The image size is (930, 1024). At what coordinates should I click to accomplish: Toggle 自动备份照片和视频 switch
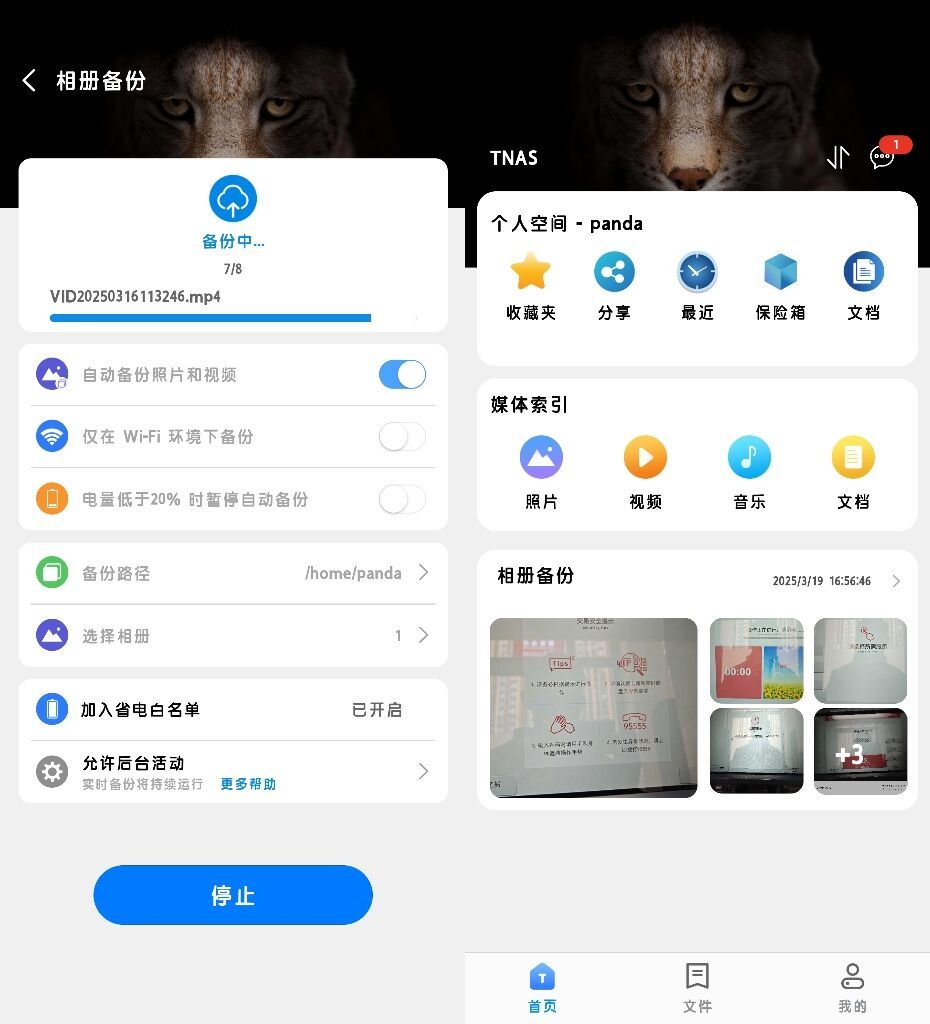402,375
